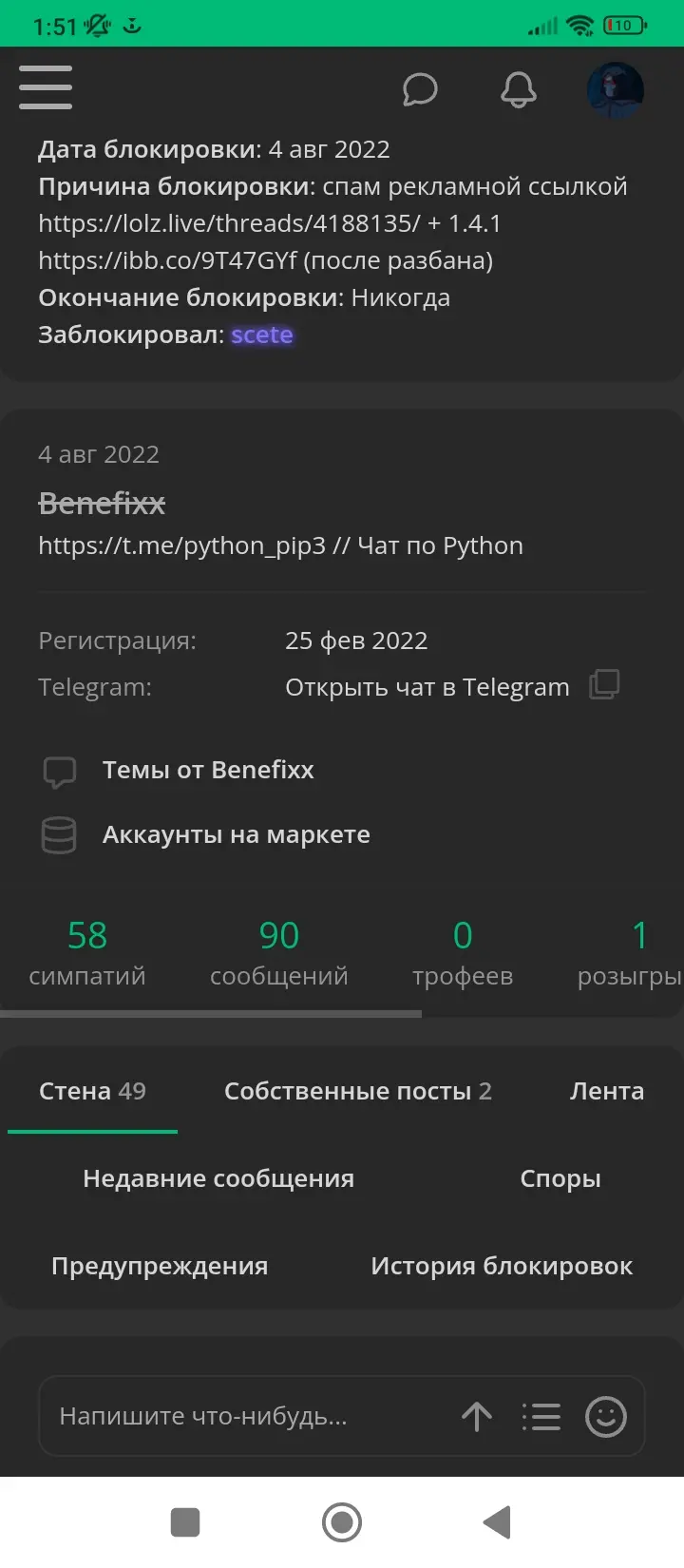684x1568 pixels.
Task: Open Темы от Benefixx
Action: click(208, 770)
